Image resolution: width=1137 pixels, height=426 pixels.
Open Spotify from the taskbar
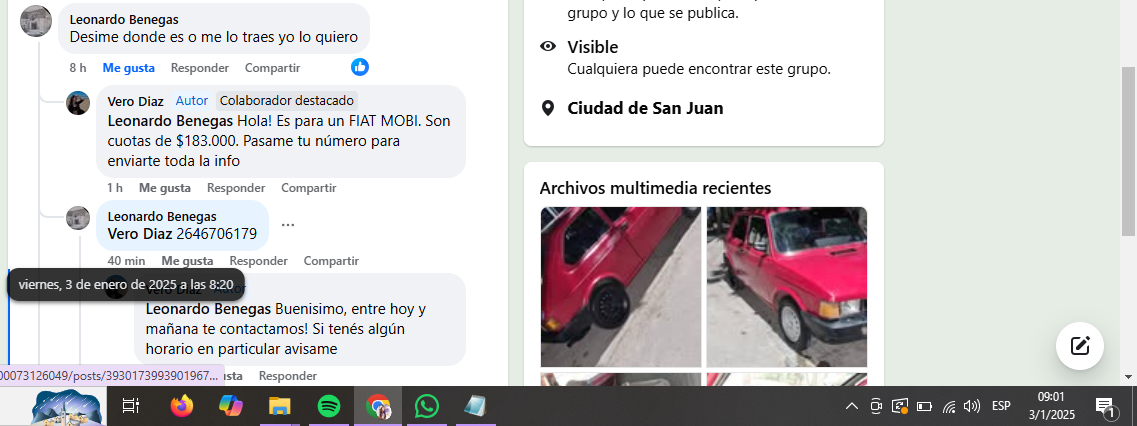[x=329, y=406]
